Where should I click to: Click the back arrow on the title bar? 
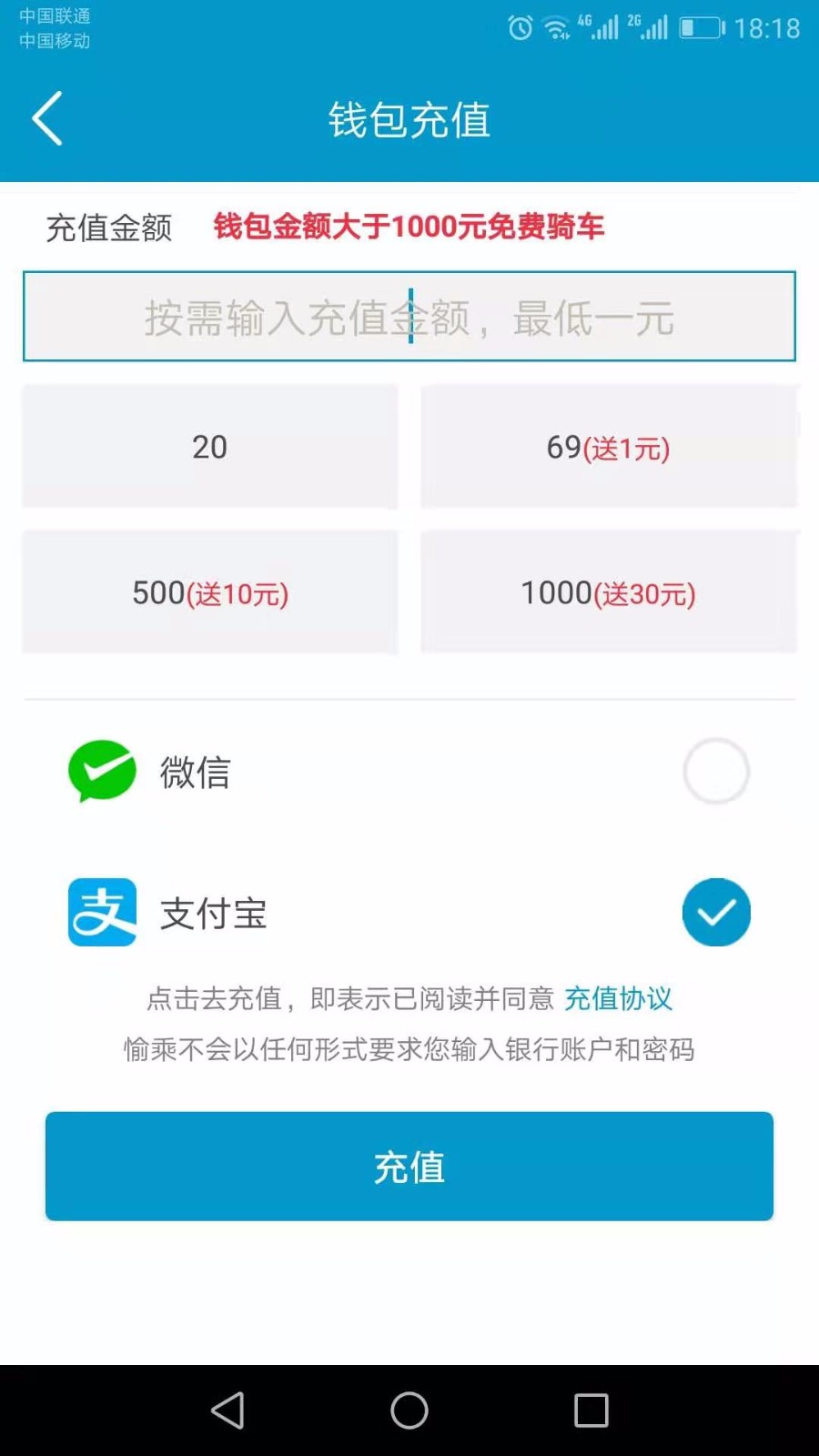[x=47, y=118]
